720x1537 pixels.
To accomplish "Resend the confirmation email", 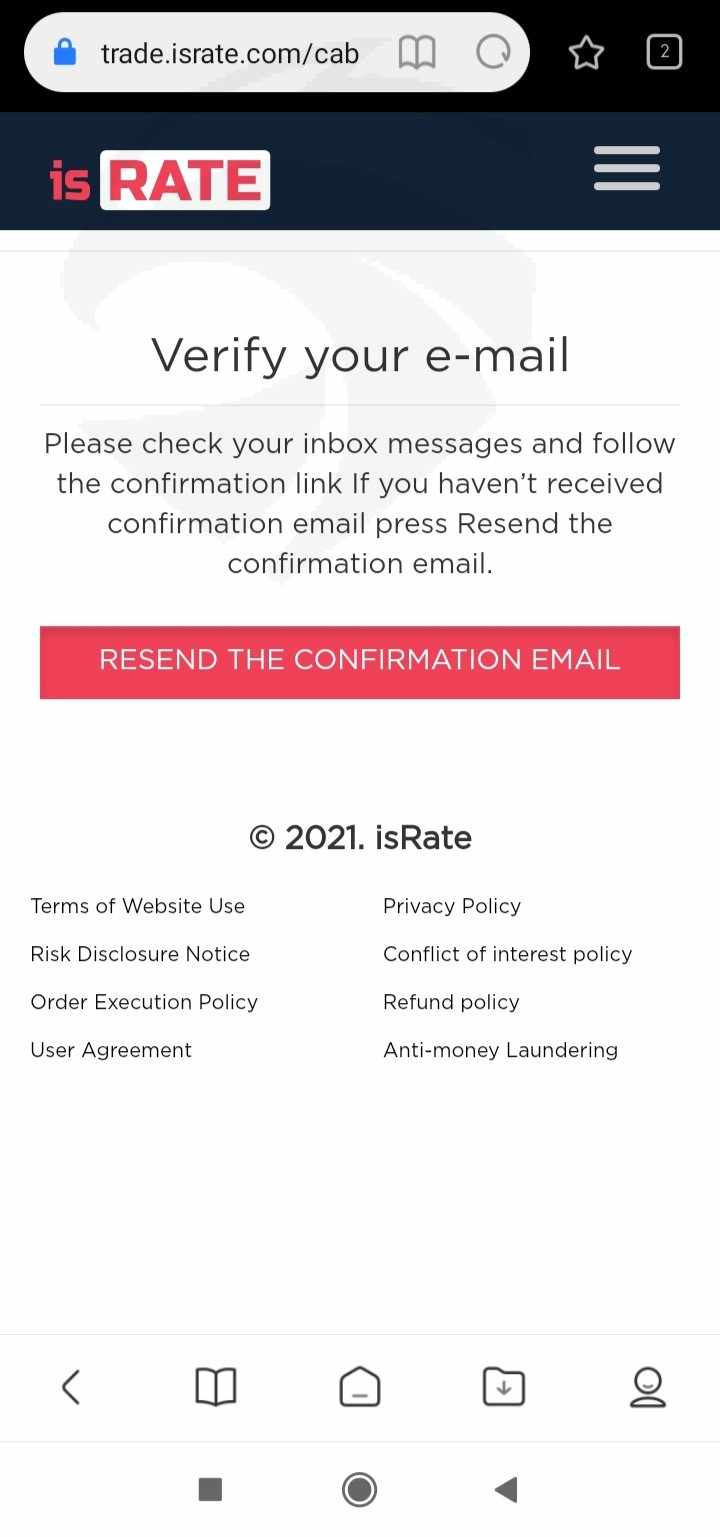I will point(360,662).
